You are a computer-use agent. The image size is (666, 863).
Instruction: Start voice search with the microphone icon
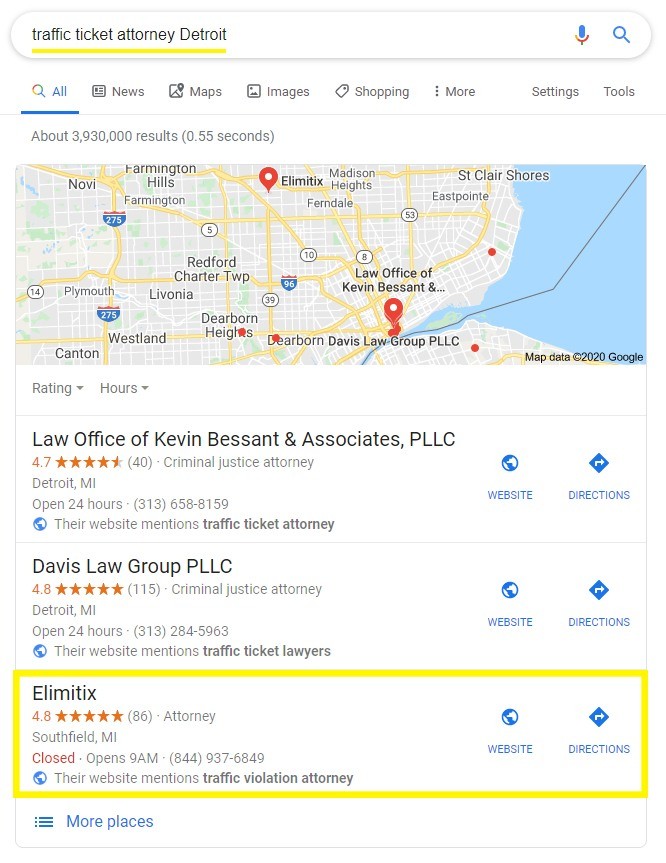pos(582,35)
